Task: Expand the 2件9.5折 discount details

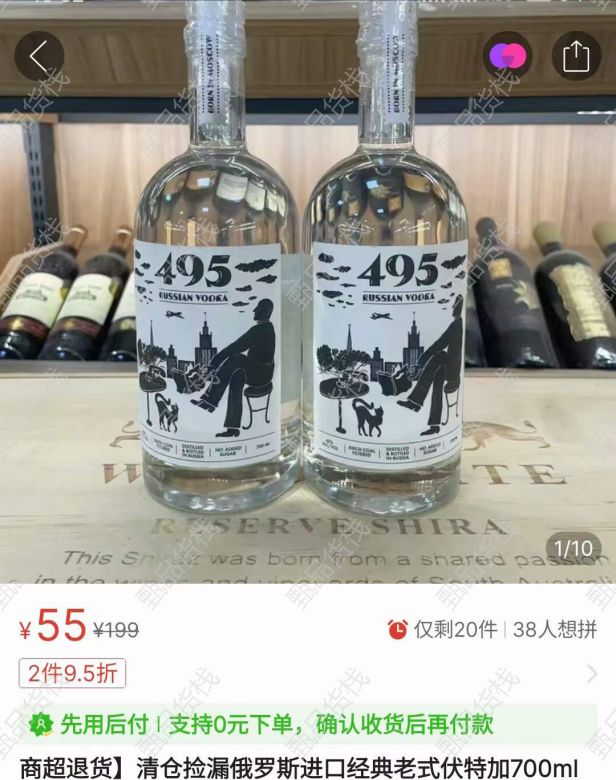Action: (x=592, y=674)
